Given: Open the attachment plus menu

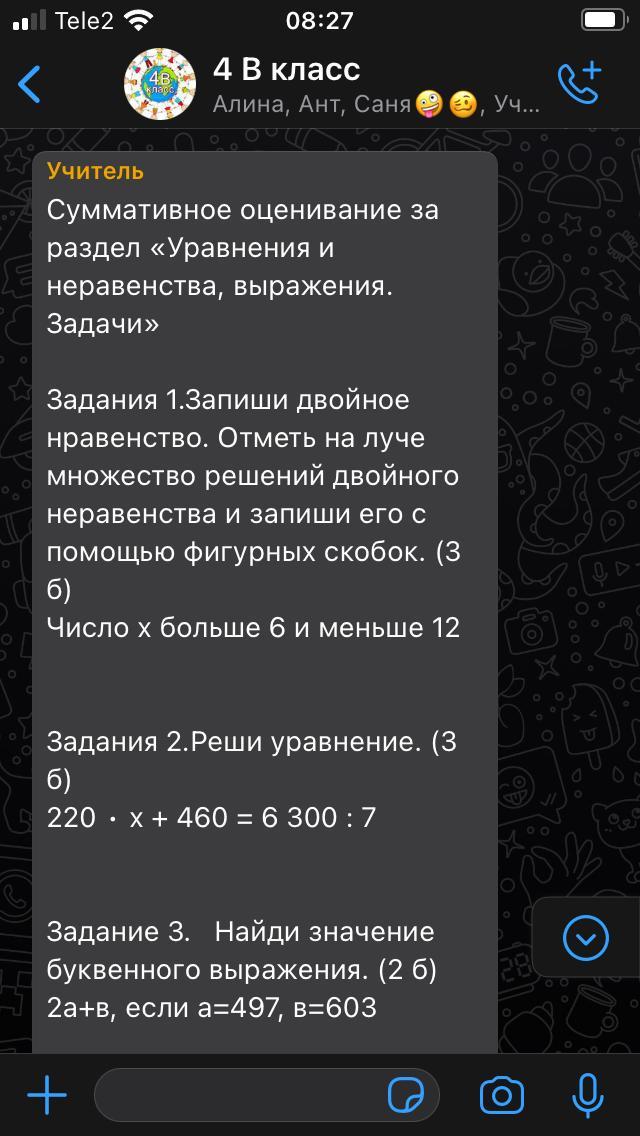Looking at the screenshot, I should pyautogui.click(x=46, y=1096).
